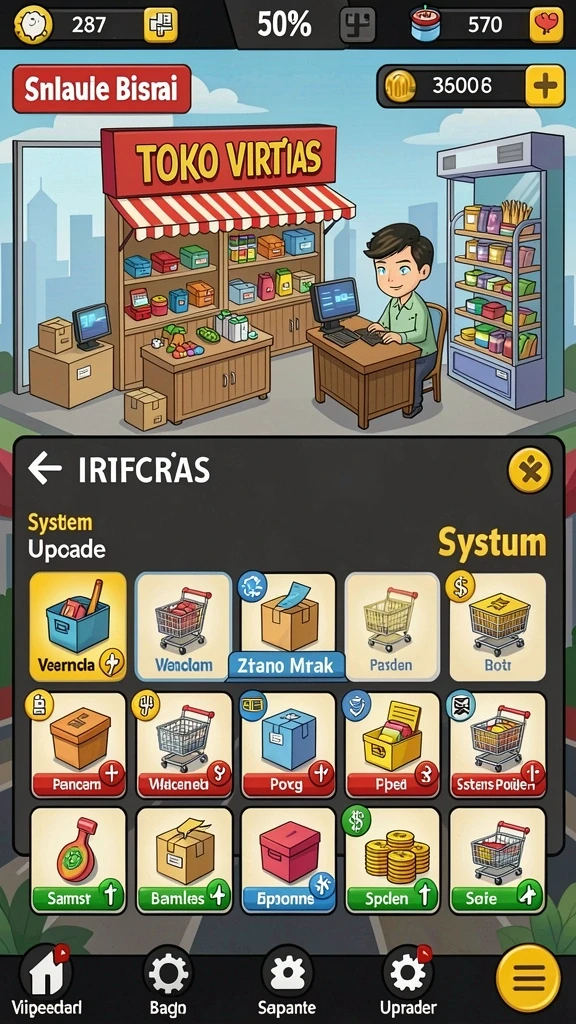Tap the Pancam orange box item

(x=78, y=745)
